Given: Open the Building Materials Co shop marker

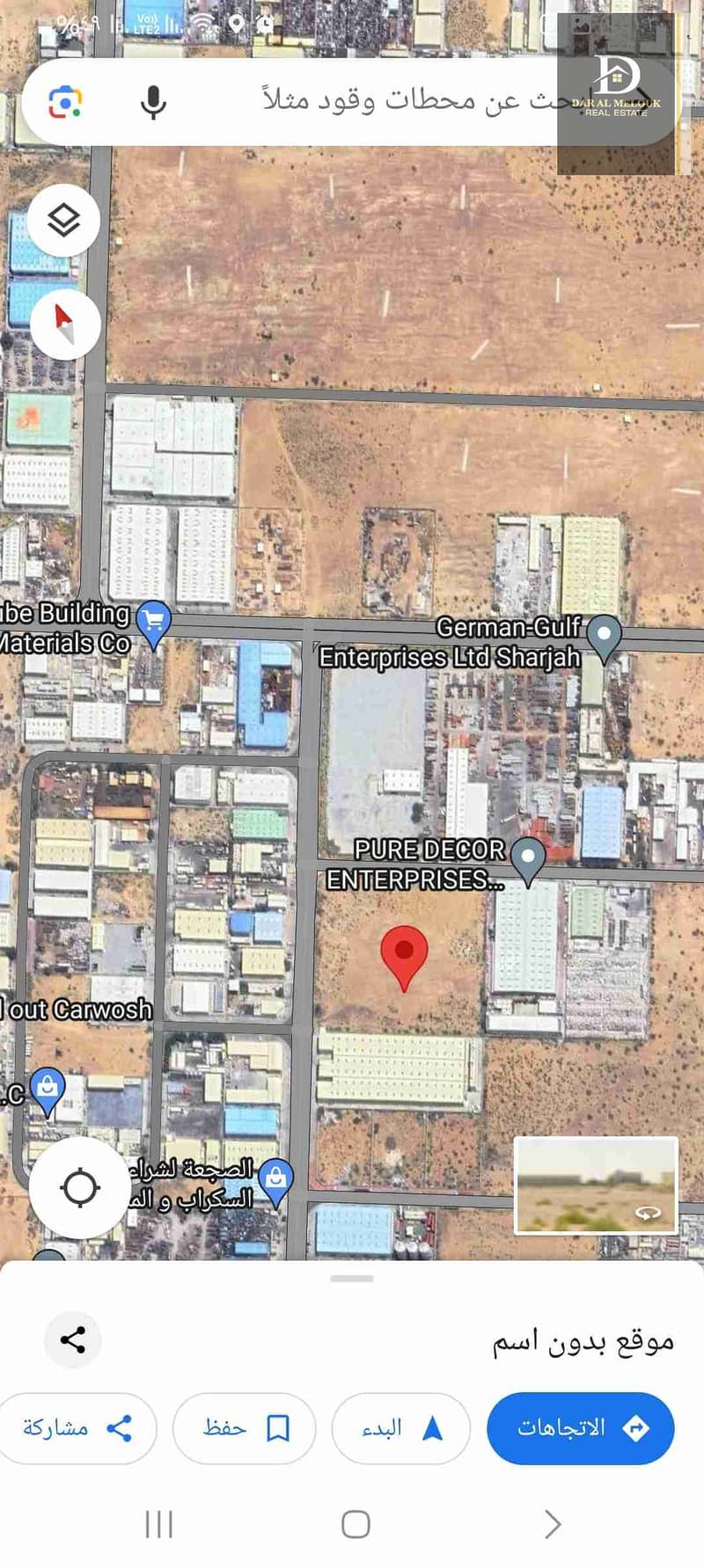Looking at the screenshot, I should 153,621.
